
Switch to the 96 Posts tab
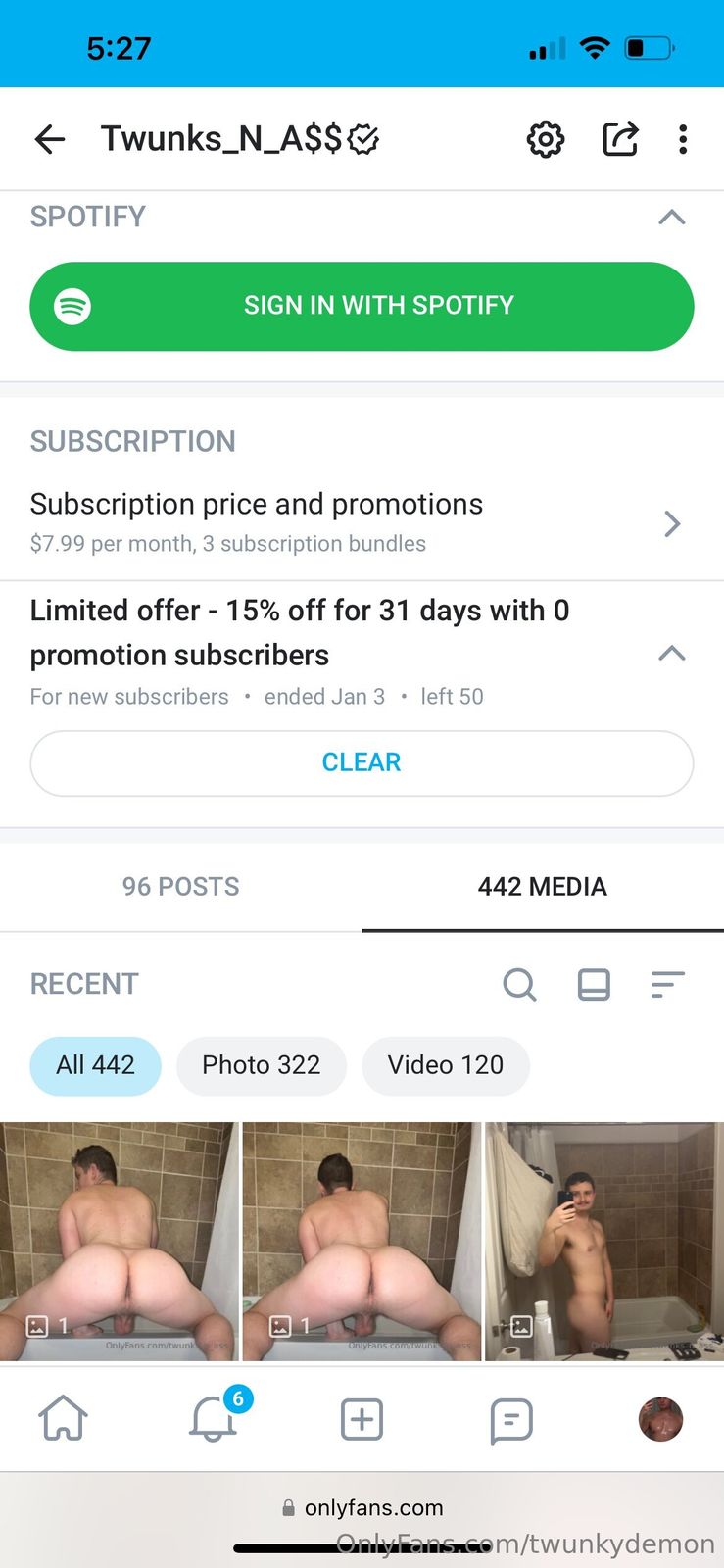pyautogui.click(x=180, y=886)
